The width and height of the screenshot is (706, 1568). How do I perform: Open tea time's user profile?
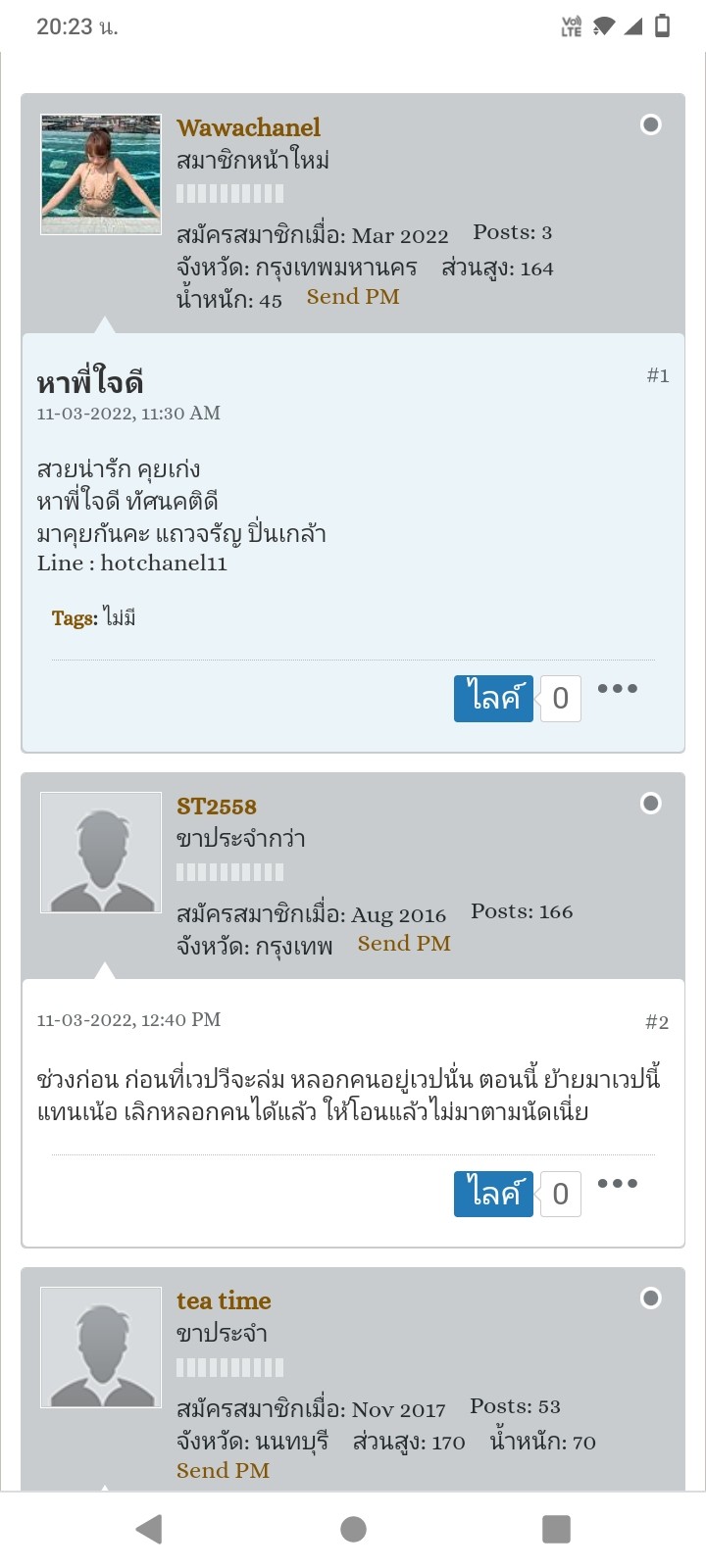[224, 1301]
